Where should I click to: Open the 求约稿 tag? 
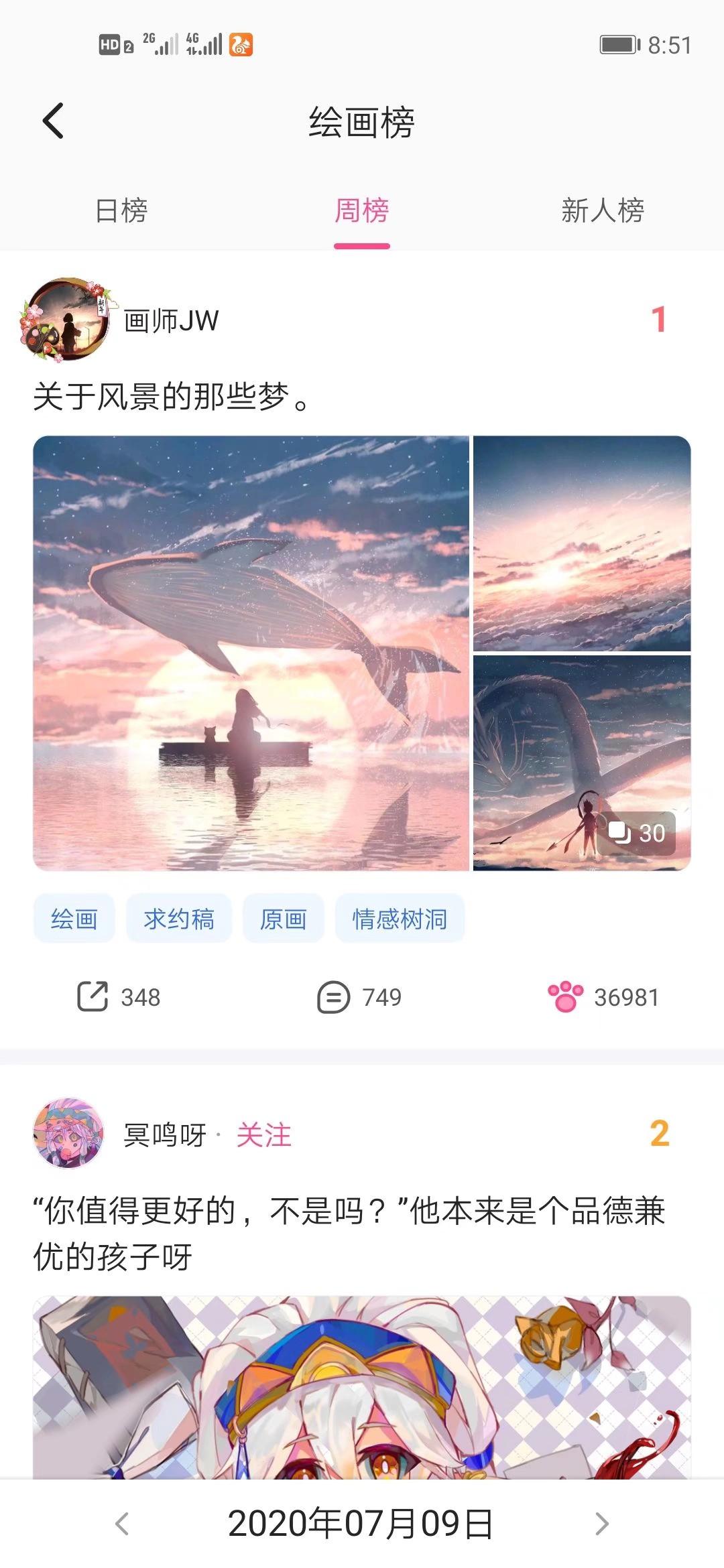point(179,919)
